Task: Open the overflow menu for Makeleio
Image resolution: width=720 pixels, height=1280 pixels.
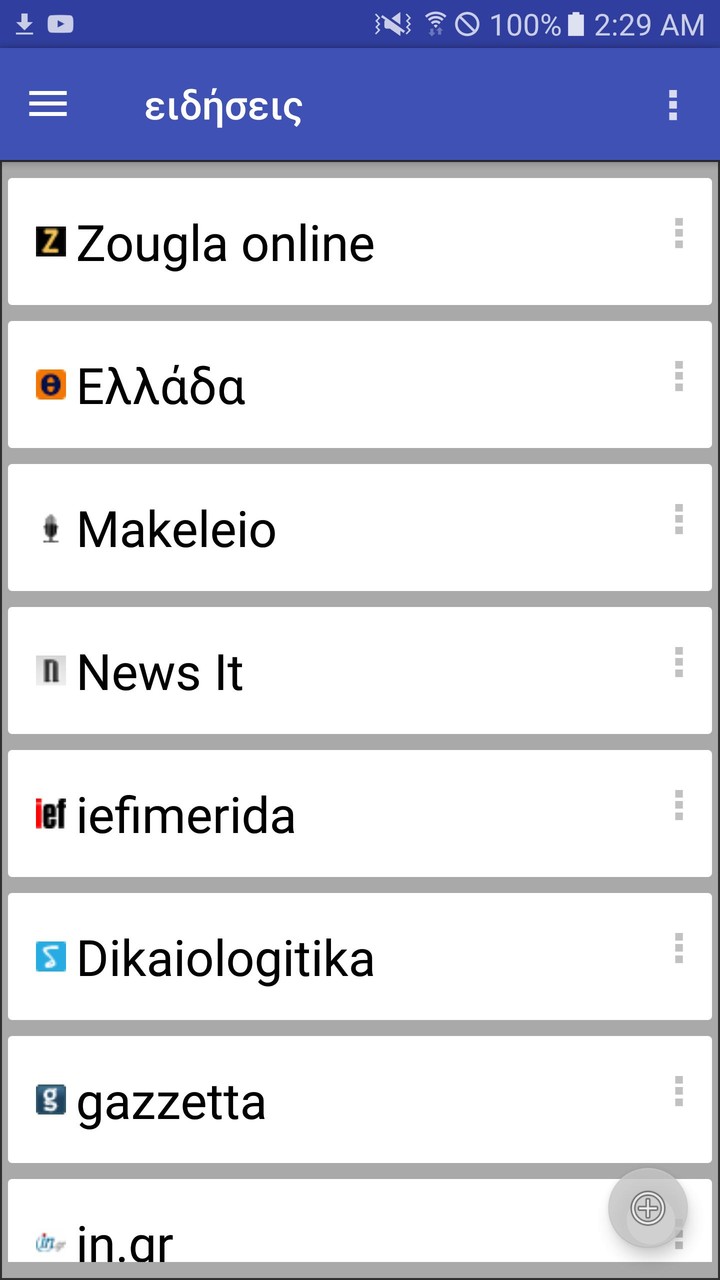Action: [679, 517]
